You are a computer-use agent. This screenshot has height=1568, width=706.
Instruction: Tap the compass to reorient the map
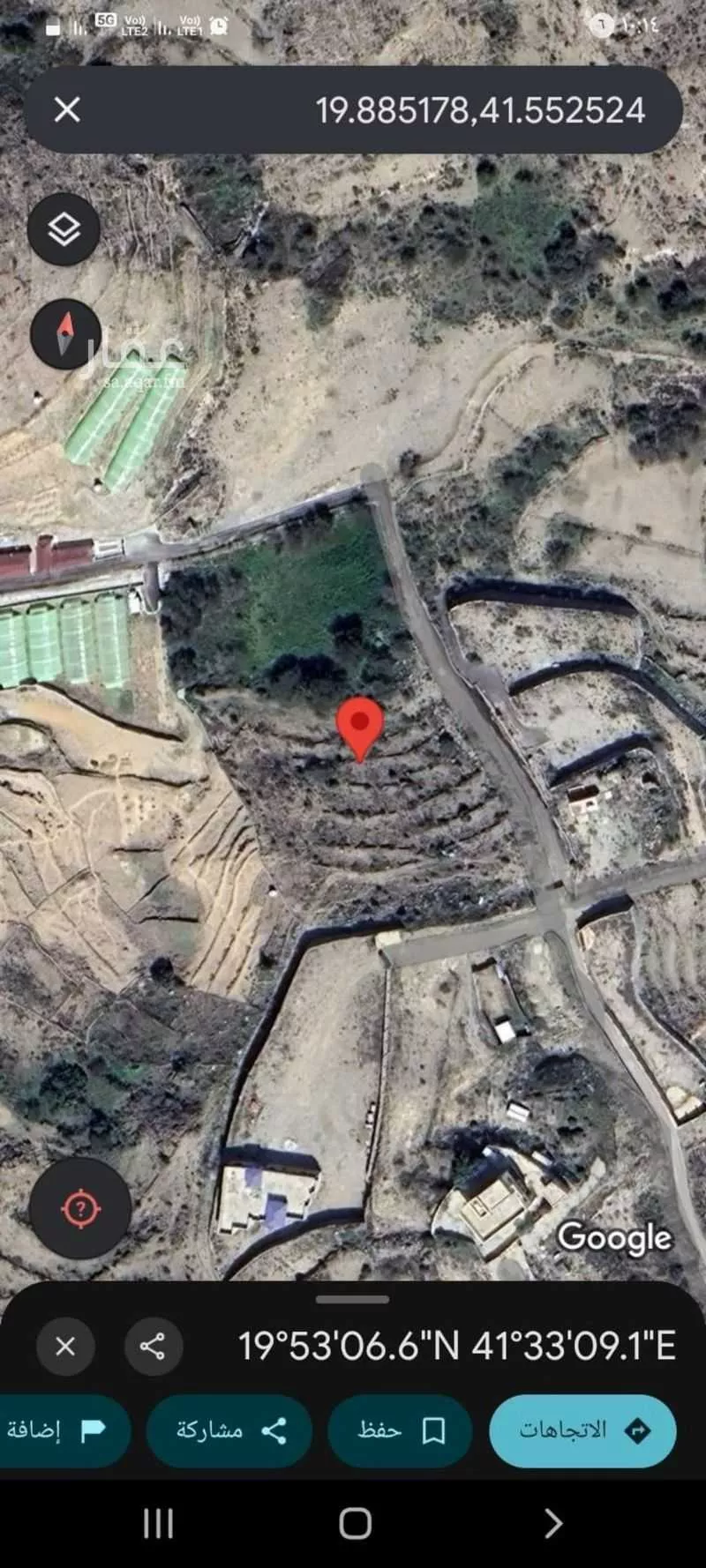pyautogui.click(x=65, y=334)
